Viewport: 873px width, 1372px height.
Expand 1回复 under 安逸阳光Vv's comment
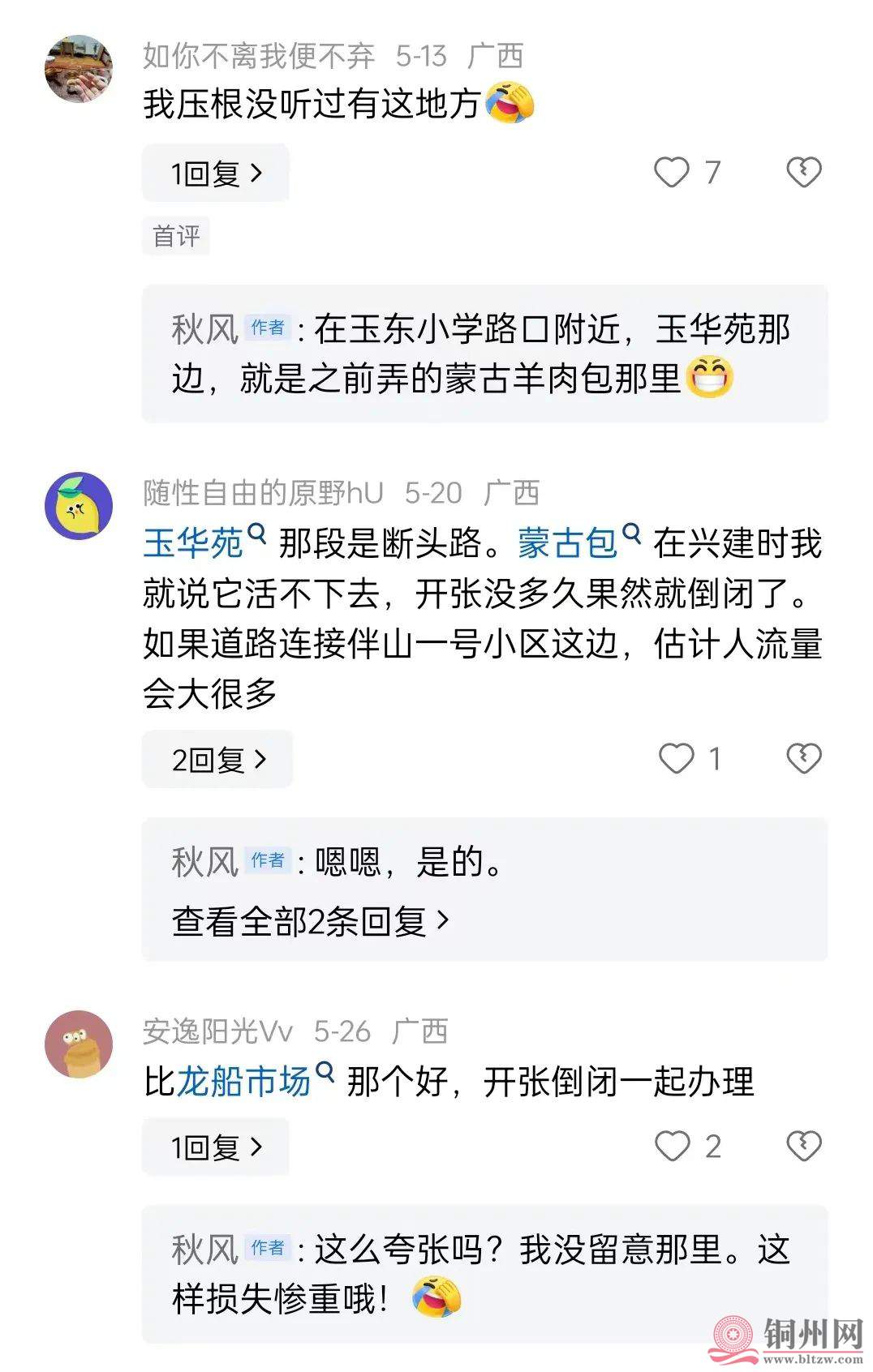tap(216, 1147)
